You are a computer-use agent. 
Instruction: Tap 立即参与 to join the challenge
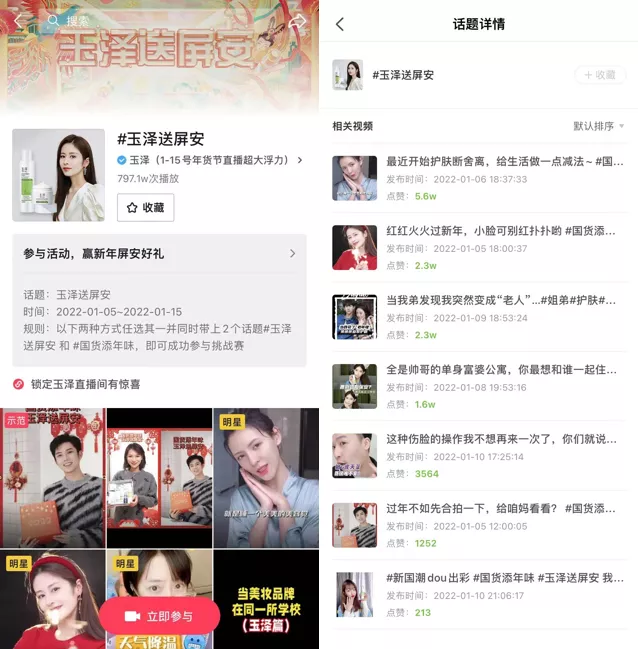[159, 616]
